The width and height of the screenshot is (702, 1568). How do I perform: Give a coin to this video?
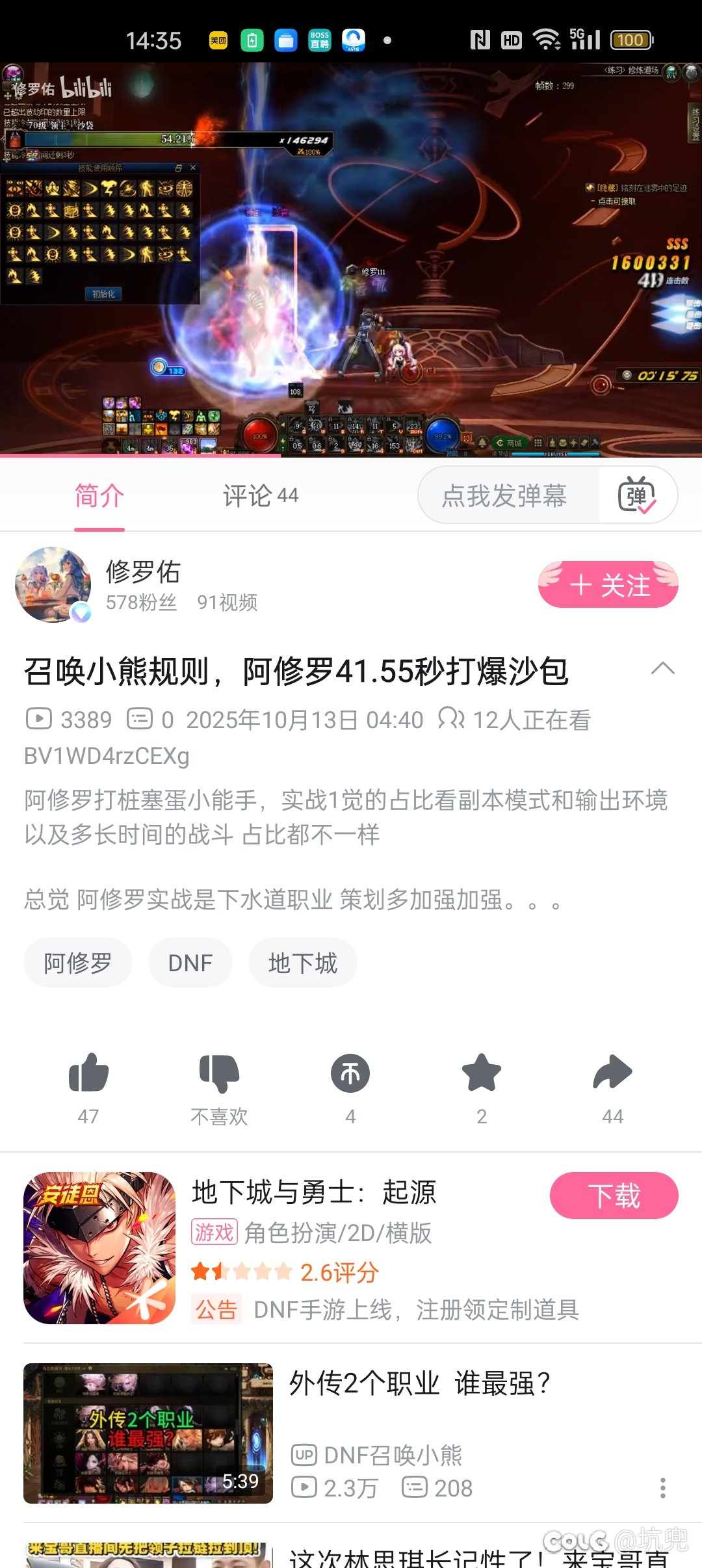(350, 1073)
